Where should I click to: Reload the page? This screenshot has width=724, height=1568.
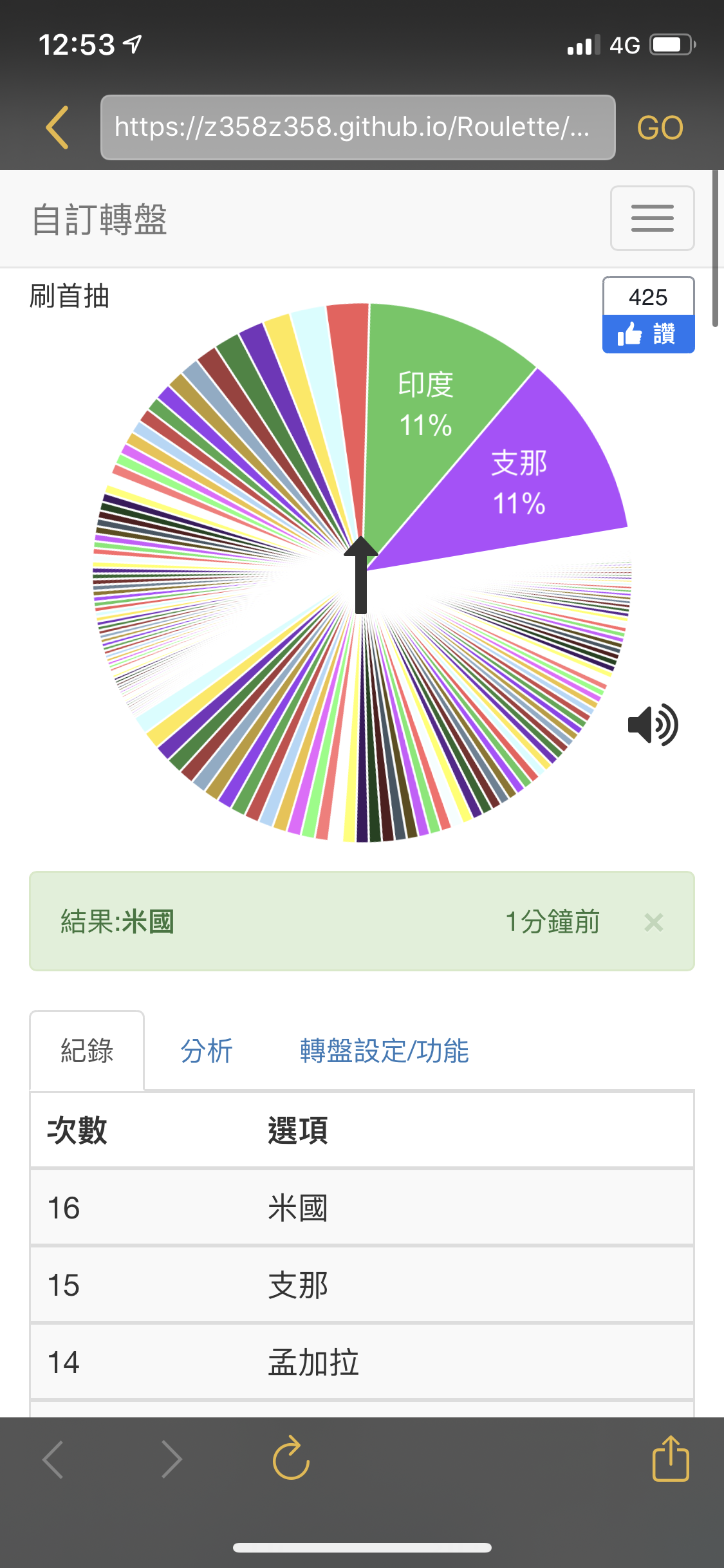point(291,1458)
